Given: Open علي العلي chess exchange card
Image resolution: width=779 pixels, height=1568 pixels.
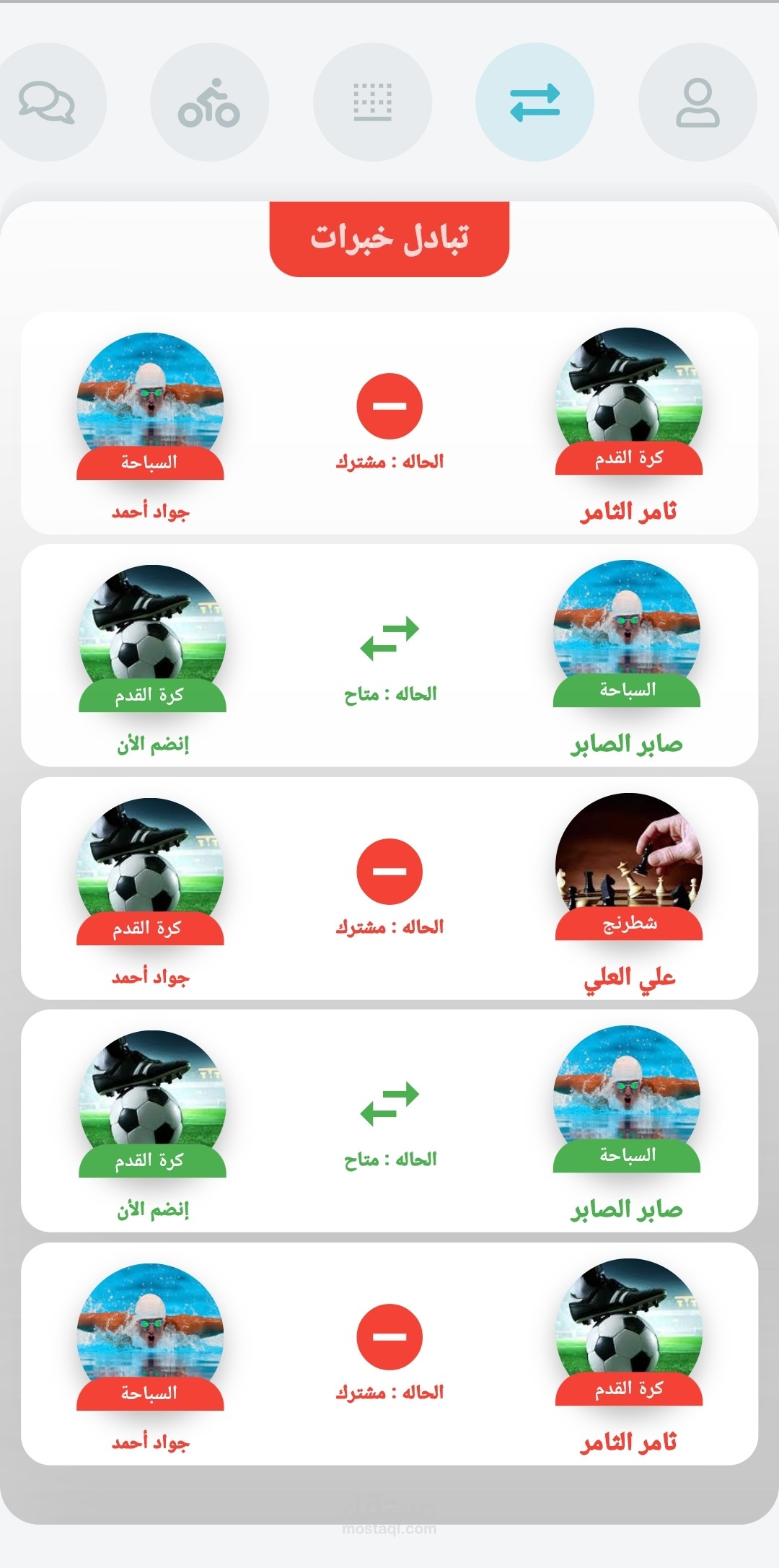Looking at the screenshot, I should (x=628, y=977).
